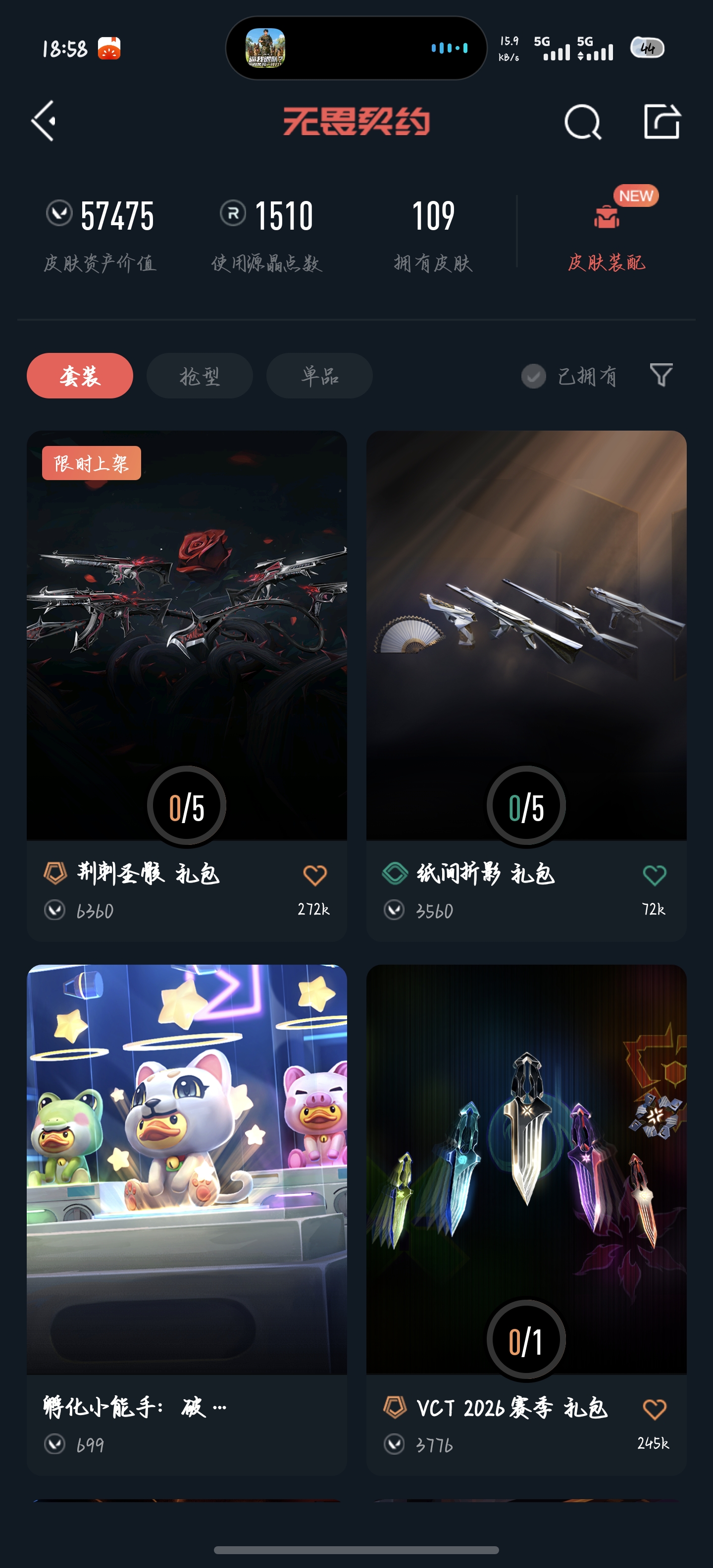This screenshot has height=1568, width=713.
Task: Select the 套装 tab
Action: [x=80, y=376]
